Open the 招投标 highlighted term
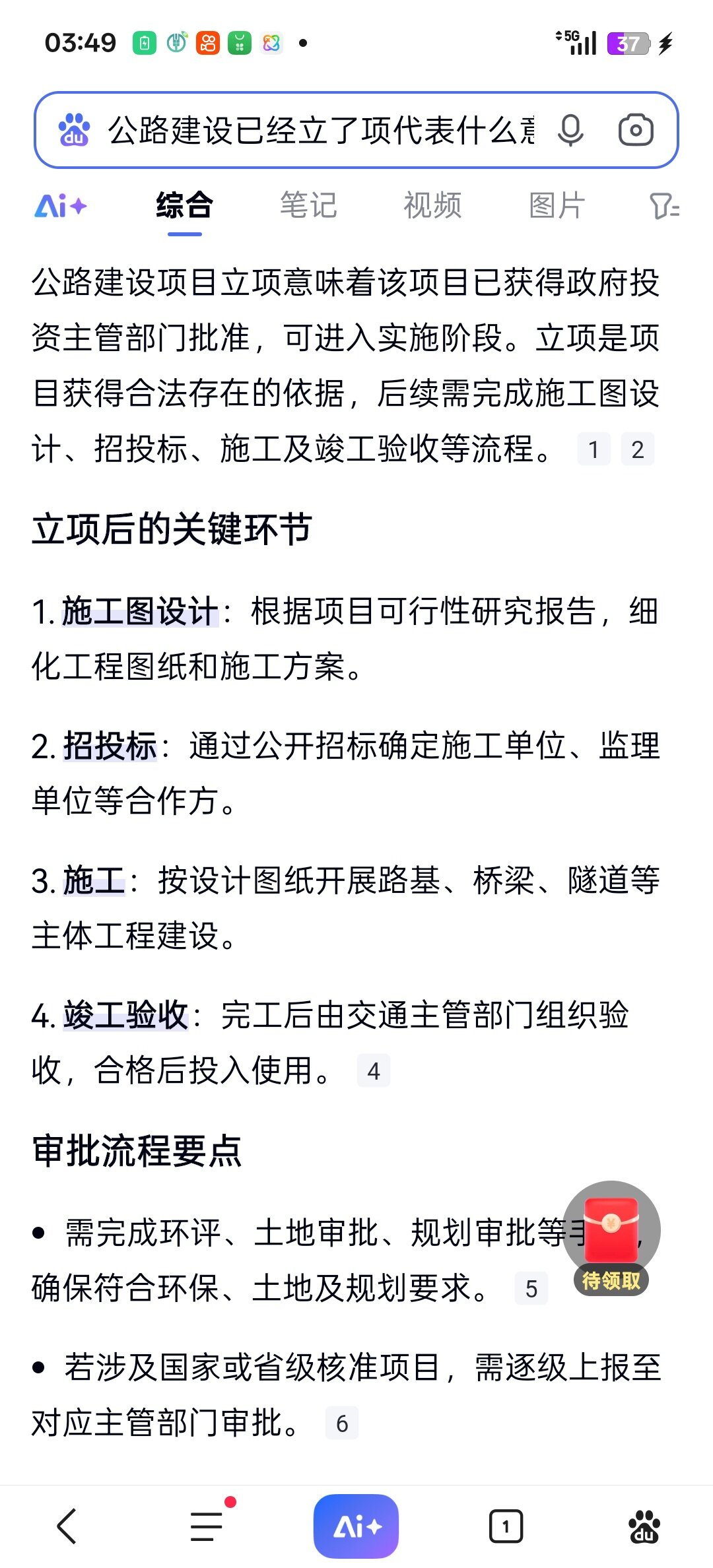The height and width of the screenshot is (1568, 713). (110, 746)
